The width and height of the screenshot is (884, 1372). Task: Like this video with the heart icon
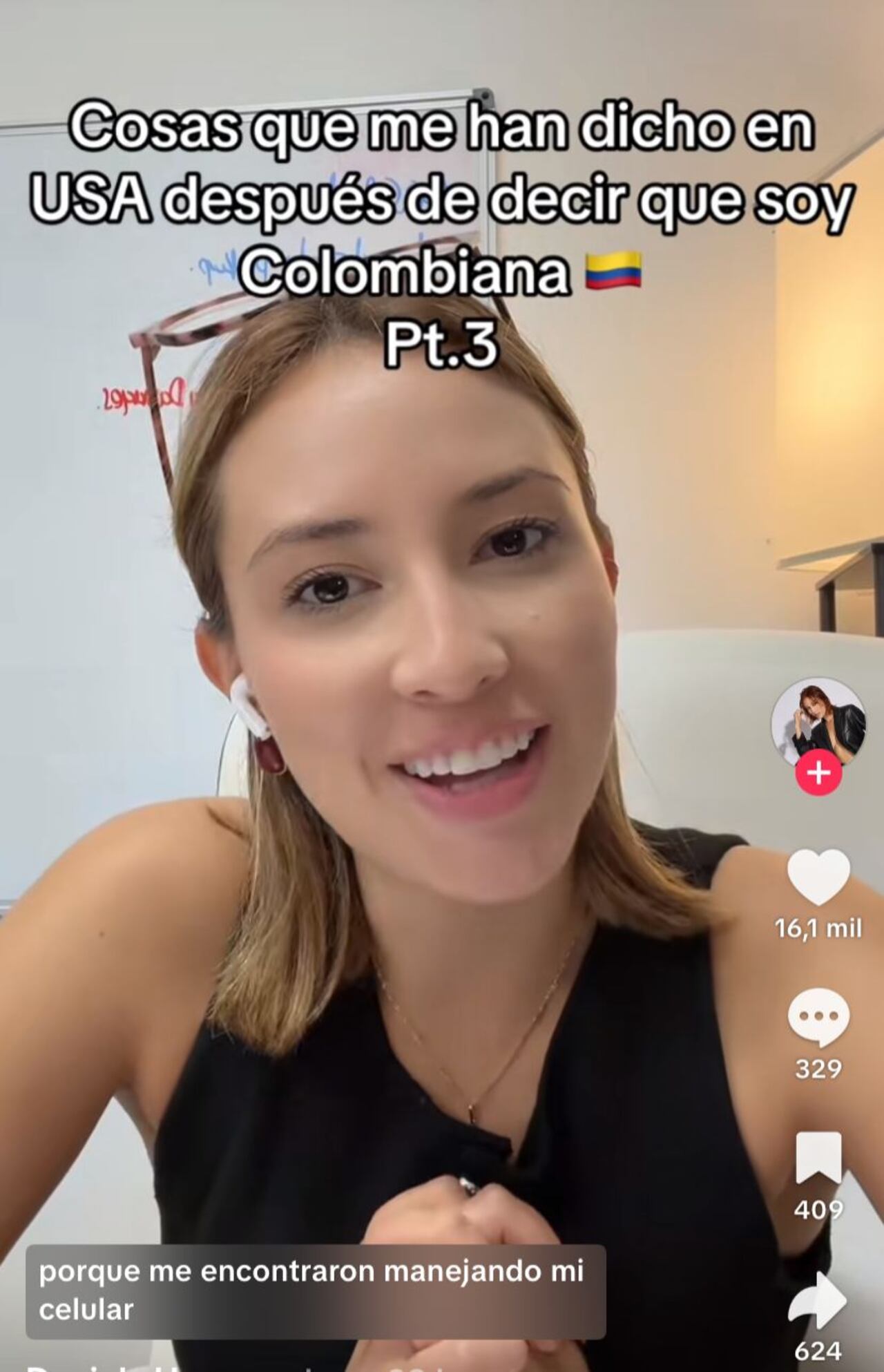tap(818, 877)
